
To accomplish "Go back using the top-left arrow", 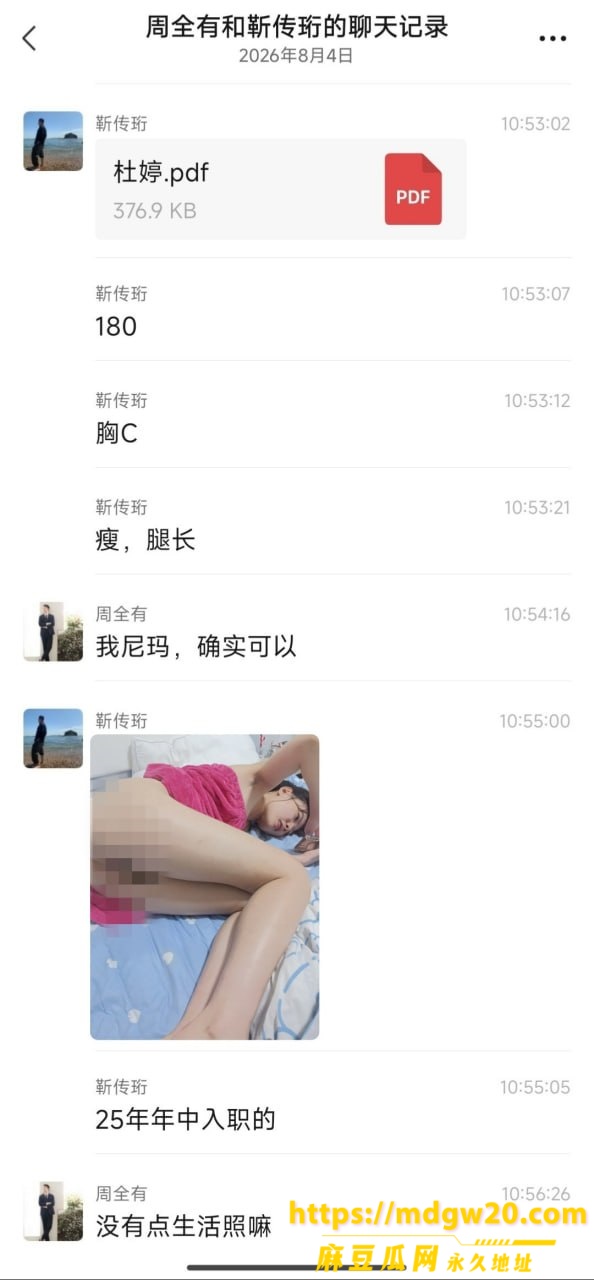I will [29, 39].
